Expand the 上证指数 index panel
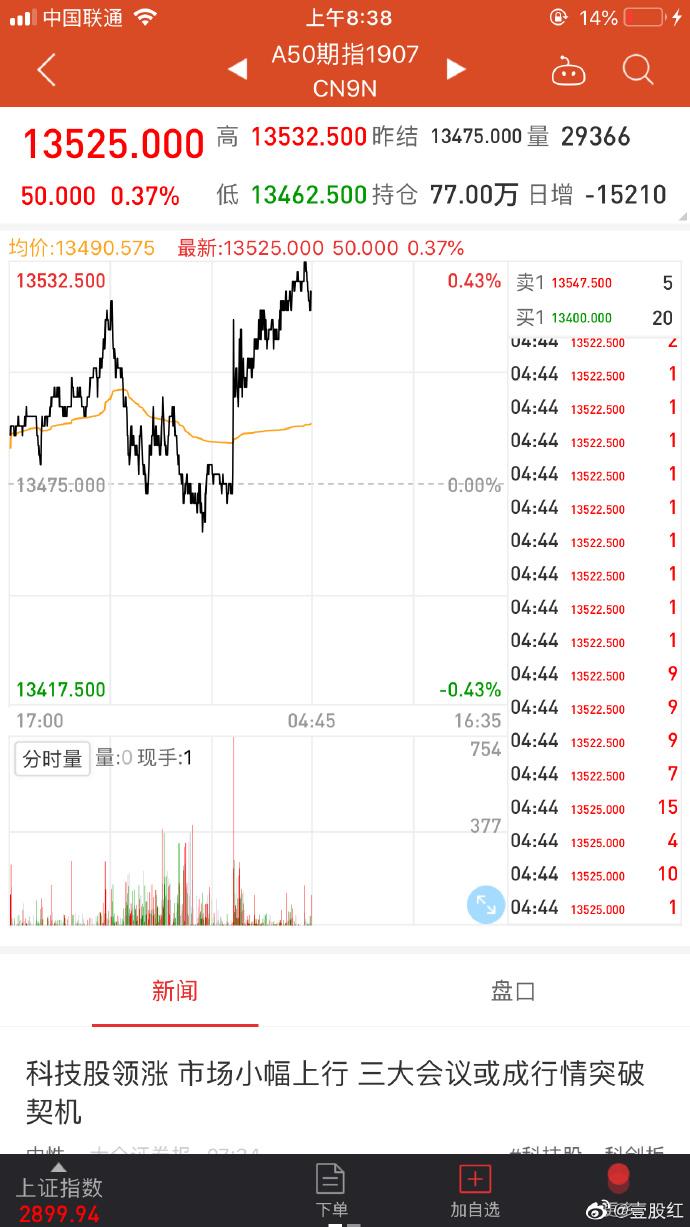 tap(59, 1189)
